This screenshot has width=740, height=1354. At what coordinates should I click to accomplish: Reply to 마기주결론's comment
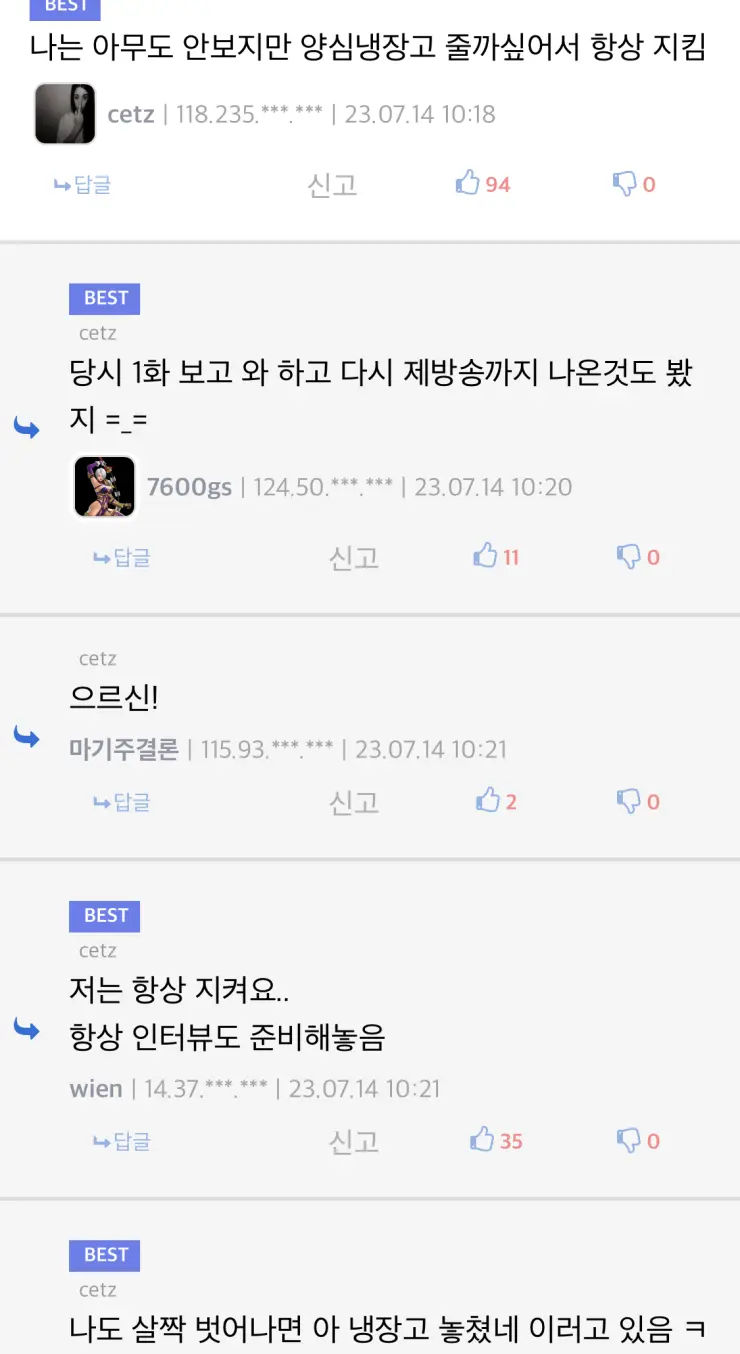(x=122, y=802)
